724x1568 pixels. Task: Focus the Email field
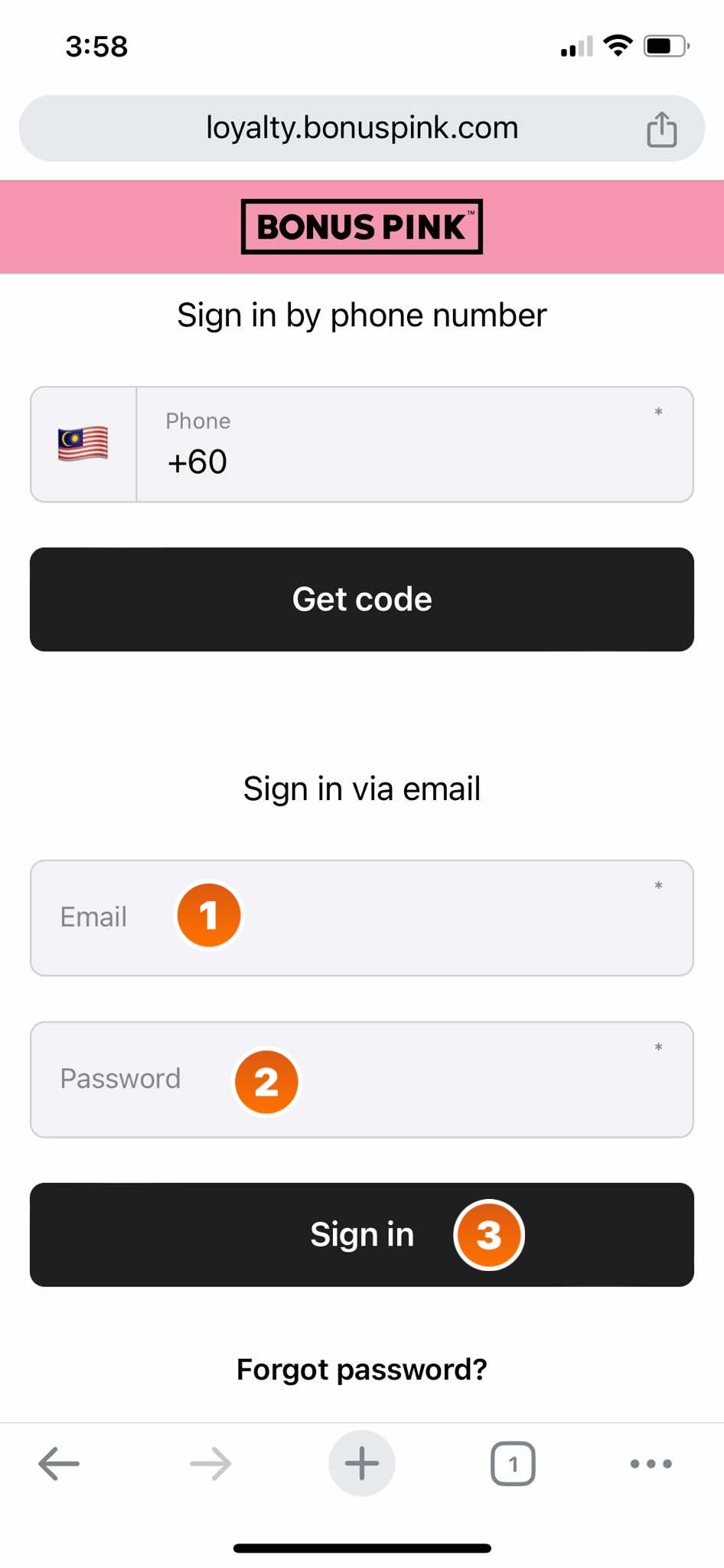pyautogui.click(x=362, y=918)
